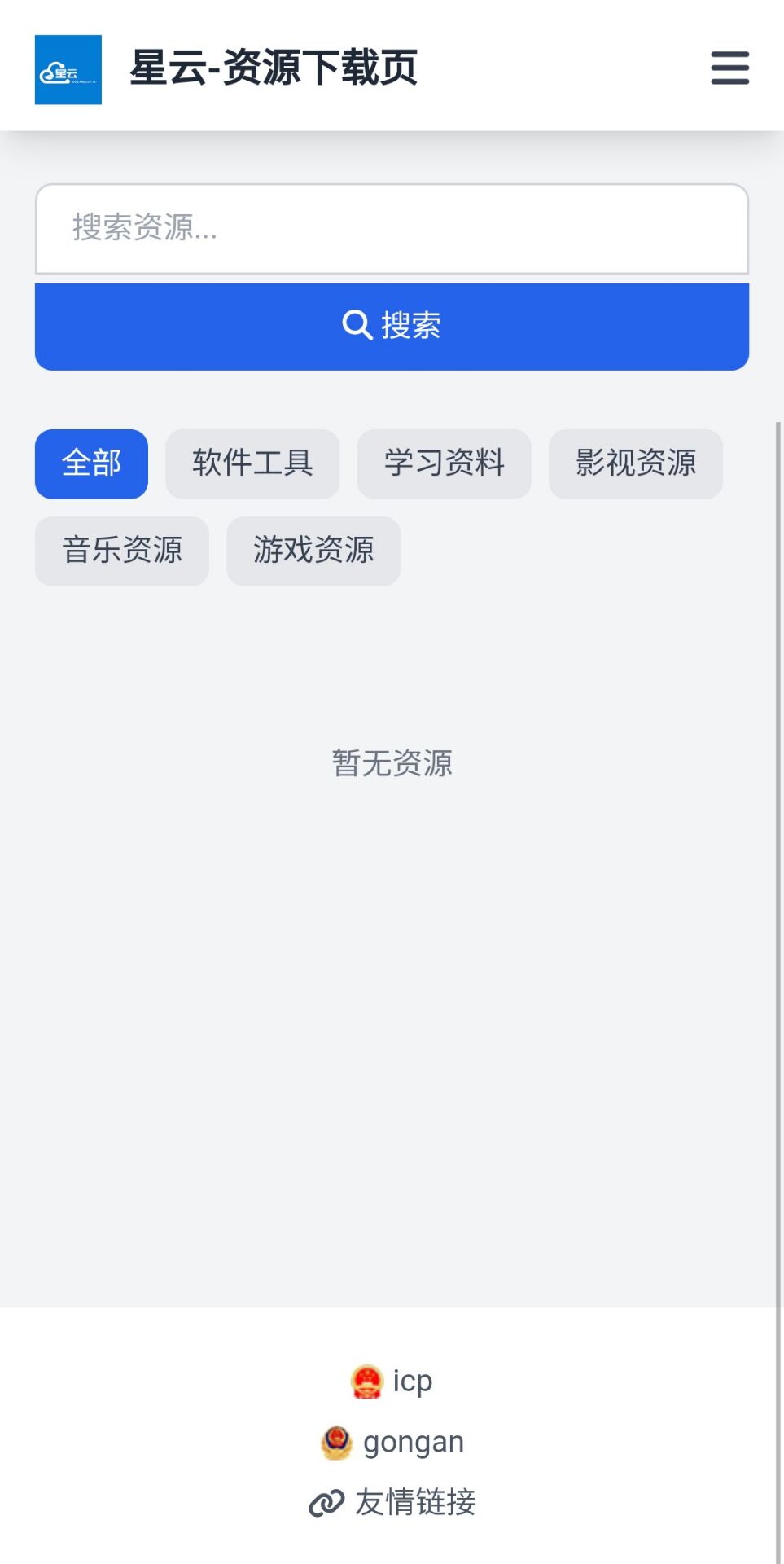The image size is (784, 1564).
Task: Enable the 软件工具 category filter
Action: (x=252, y=463)
